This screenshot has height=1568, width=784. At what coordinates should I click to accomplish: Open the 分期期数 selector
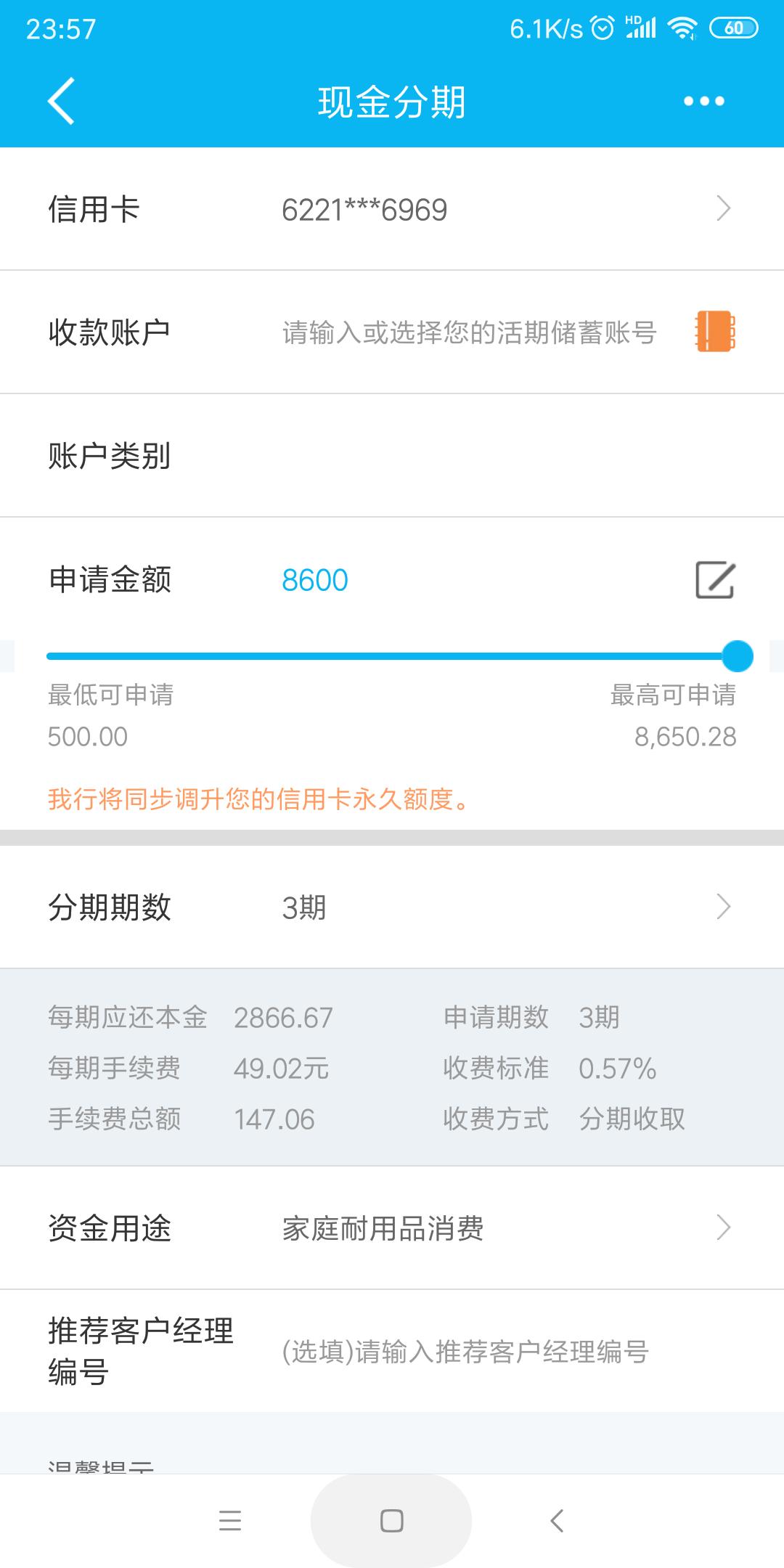coord(722,906)
